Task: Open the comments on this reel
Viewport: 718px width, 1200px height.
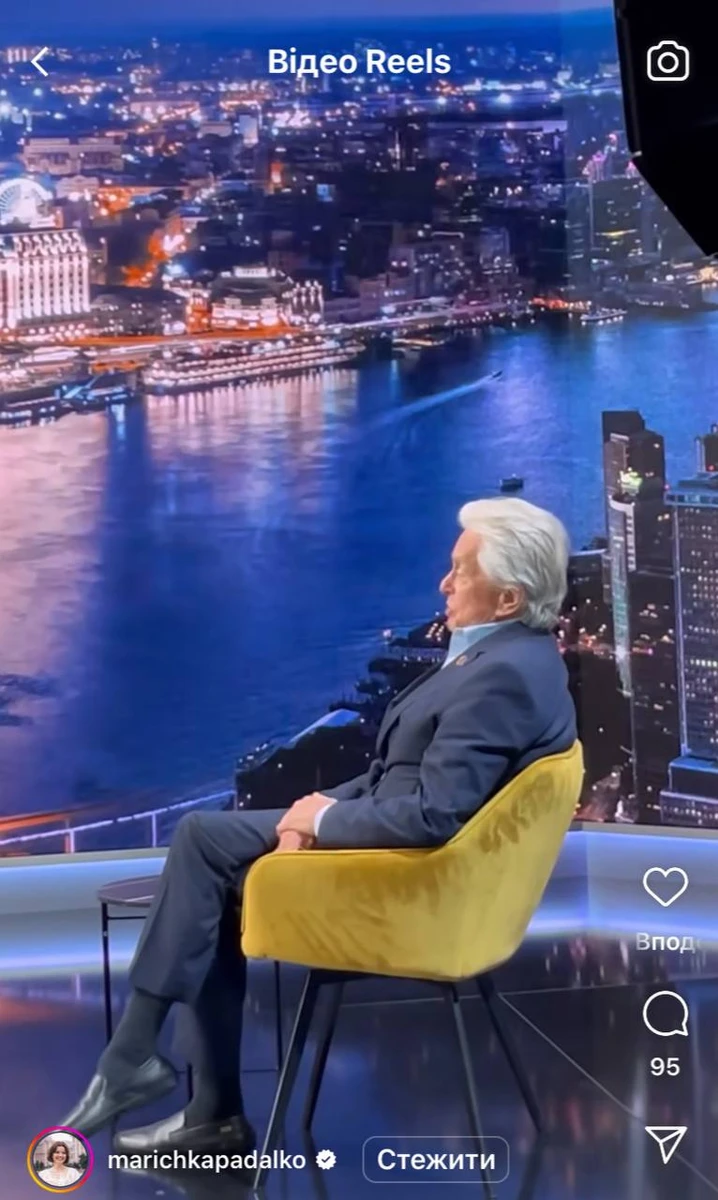Action: point(665,1015)
